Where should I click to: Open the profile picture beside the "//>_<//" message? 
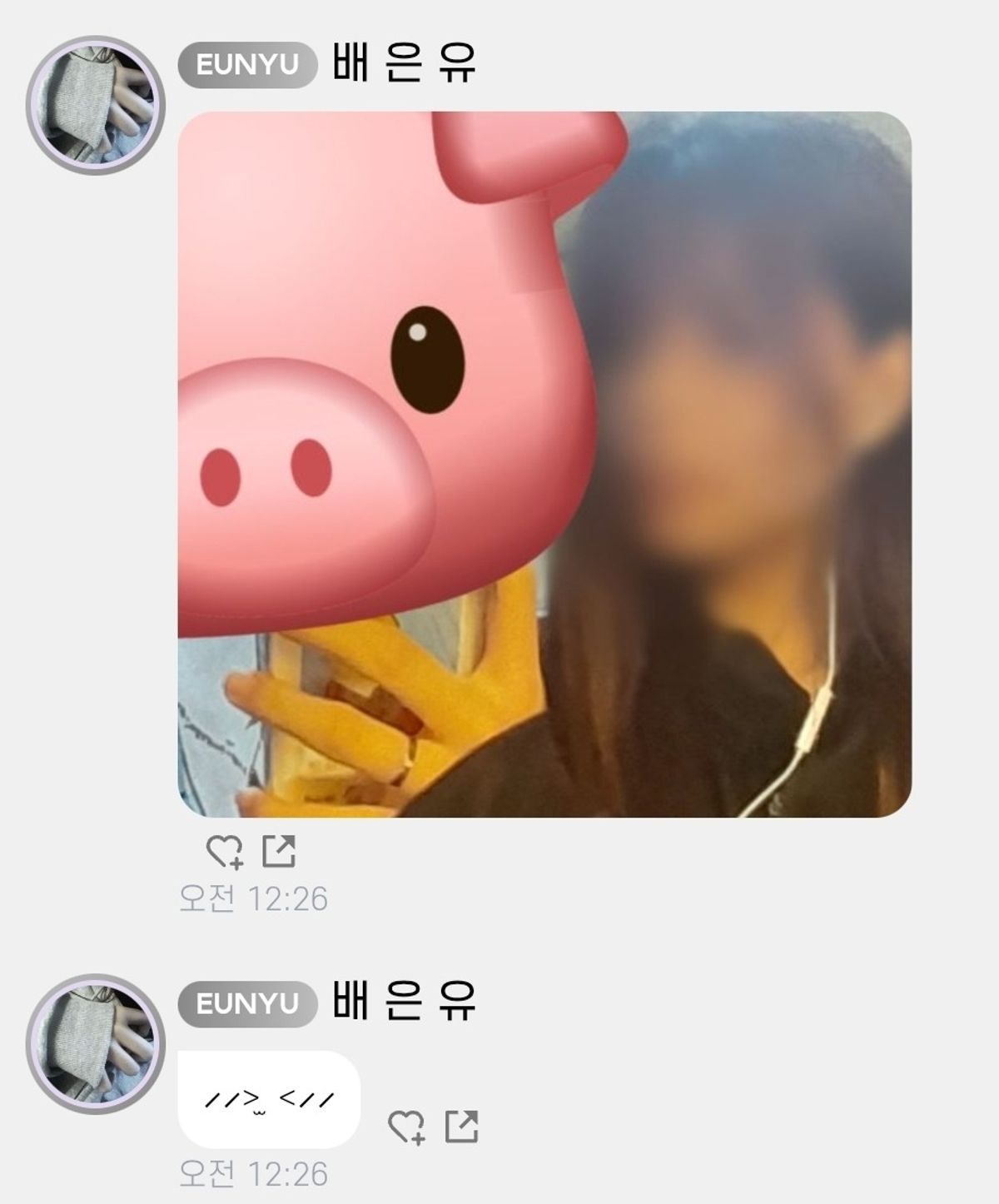[x=96, y=1043]
